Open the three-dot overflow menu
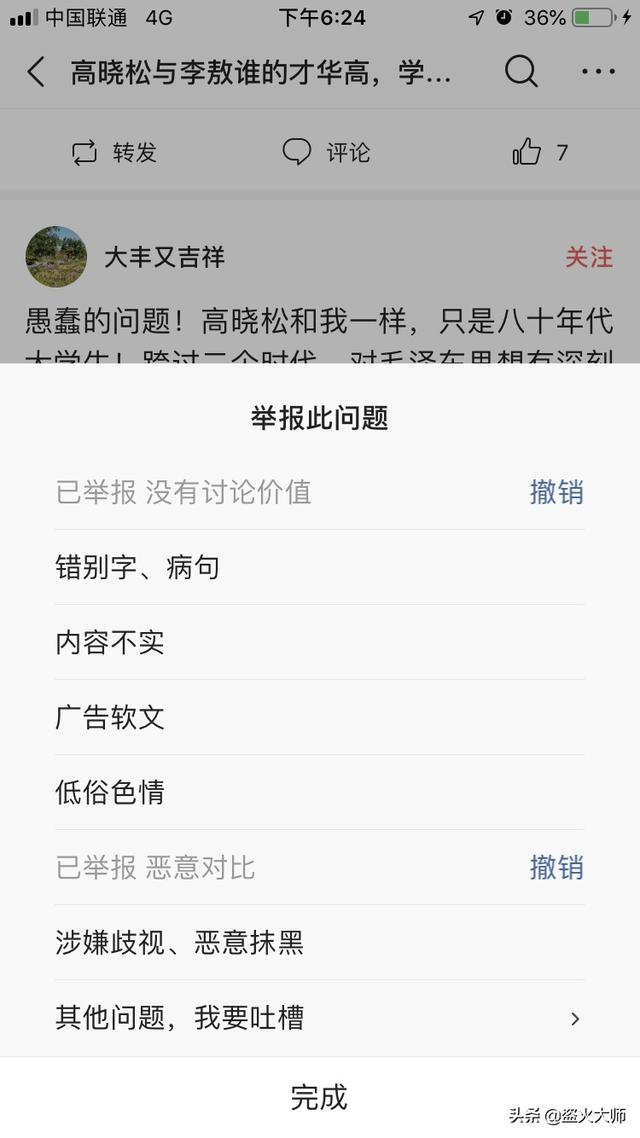Image resolution: width=640 pixels, height=1138 pixels. (x=598, y=72)
